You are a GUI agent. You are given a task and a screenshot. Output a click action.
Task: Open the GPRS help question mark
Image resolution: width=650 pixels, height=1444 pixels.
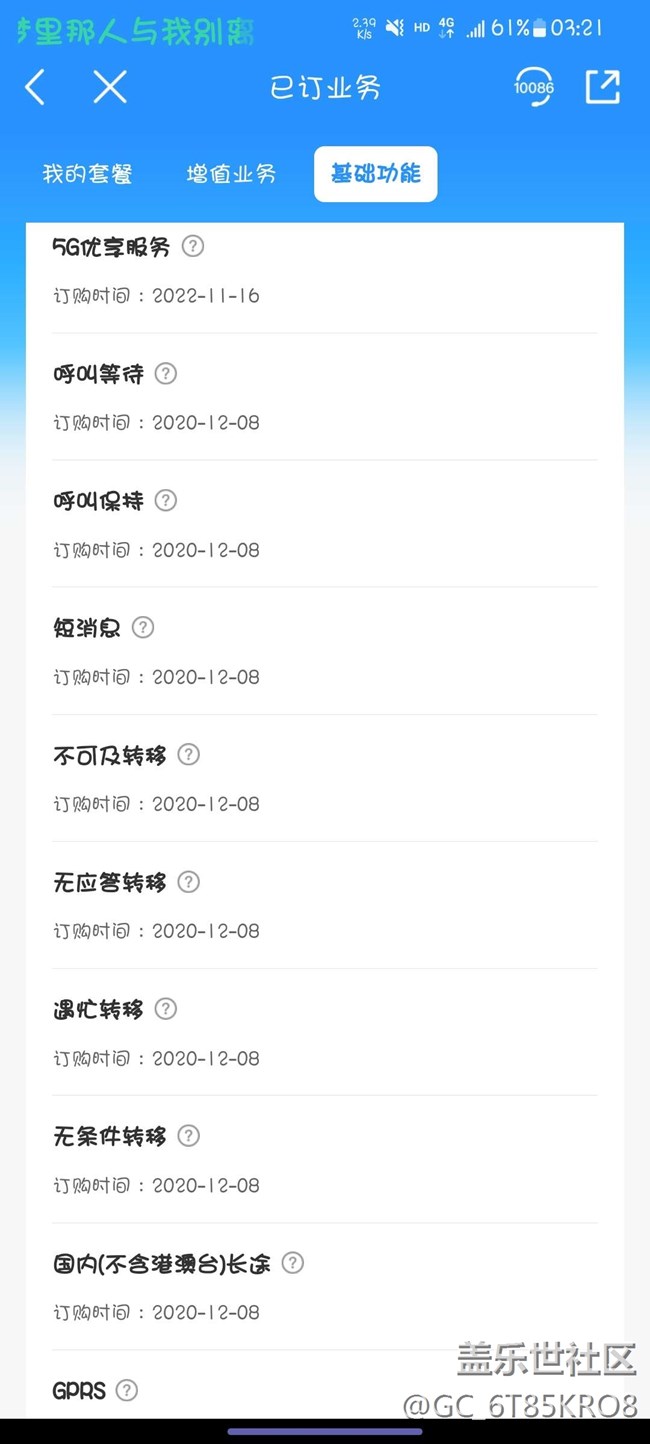(126, 1389)
